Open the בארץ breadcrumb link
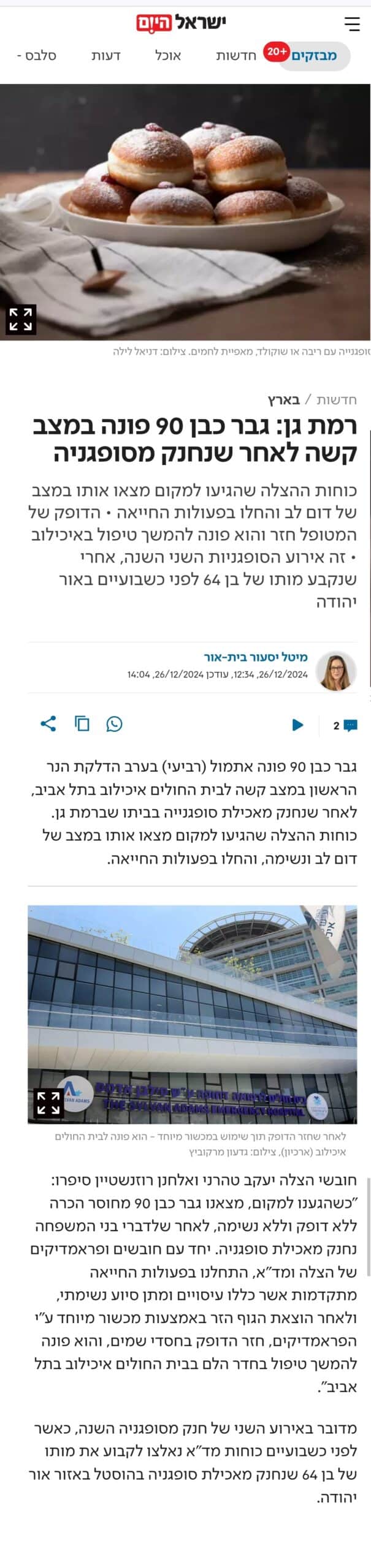The image size is (371, 1568). coord(283,400)
